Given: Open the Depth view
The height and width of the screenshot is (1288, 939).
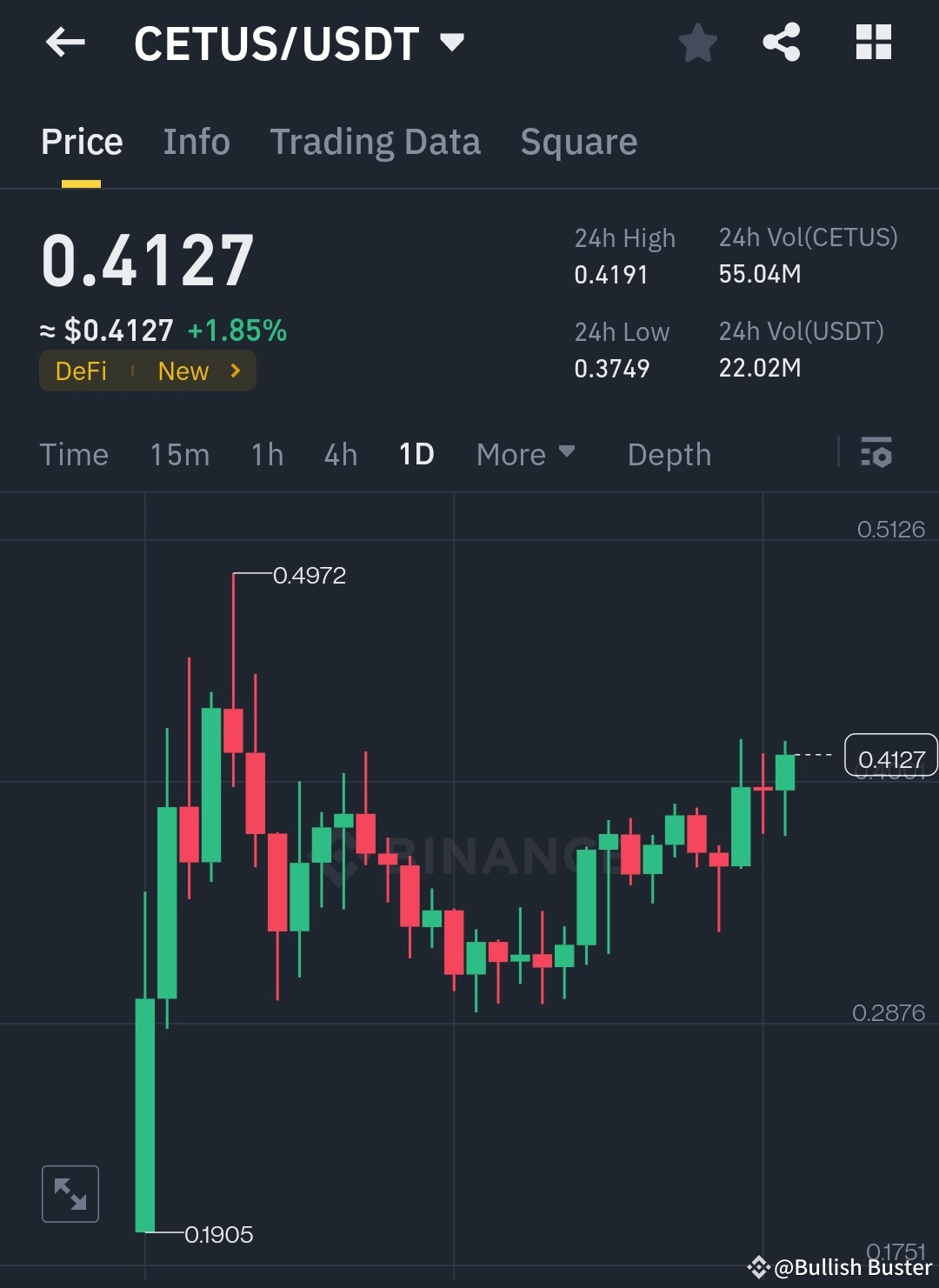Looking at the screenshot, I should click(669, 453).
